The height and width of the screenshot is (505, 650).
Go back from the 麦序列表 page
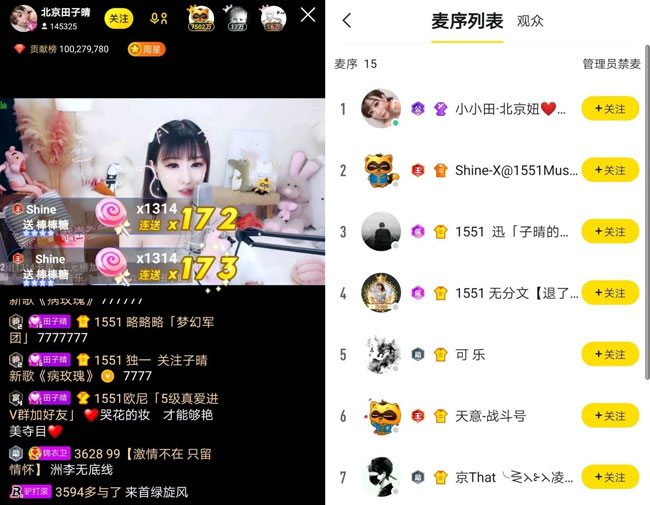click(346, 21)
